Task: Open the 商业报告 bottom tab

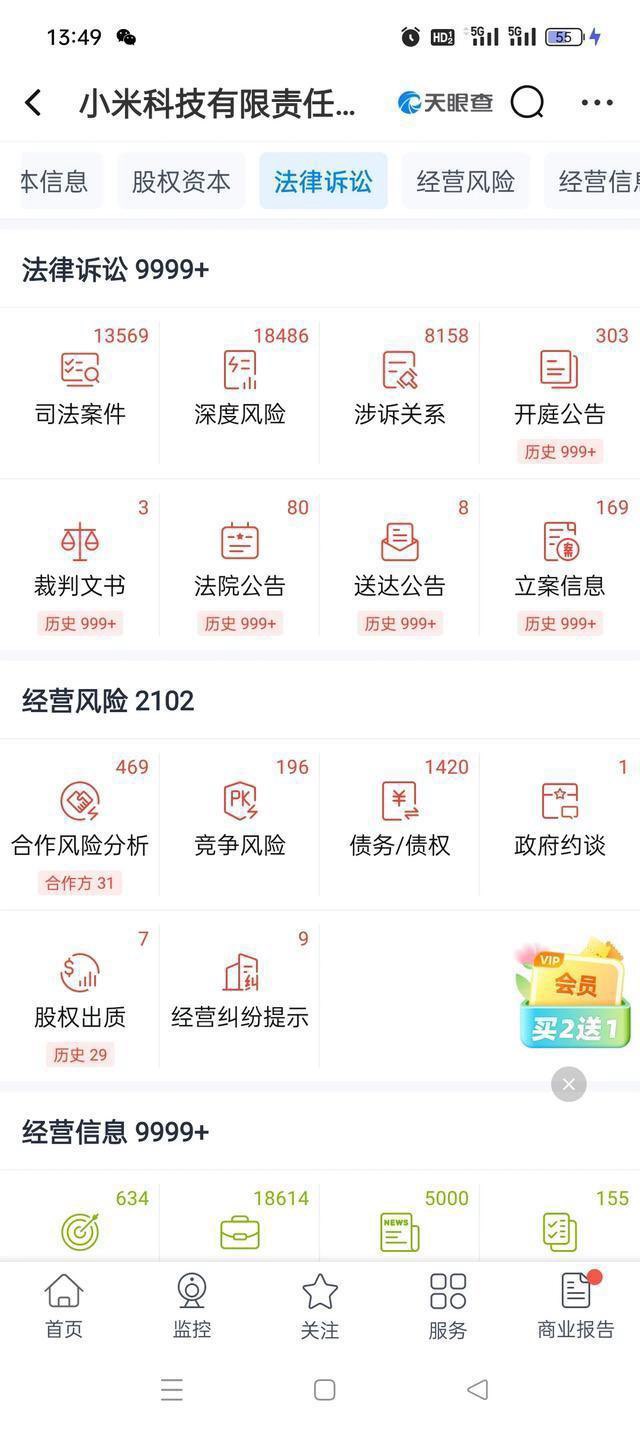Action: click(576, 1305)
